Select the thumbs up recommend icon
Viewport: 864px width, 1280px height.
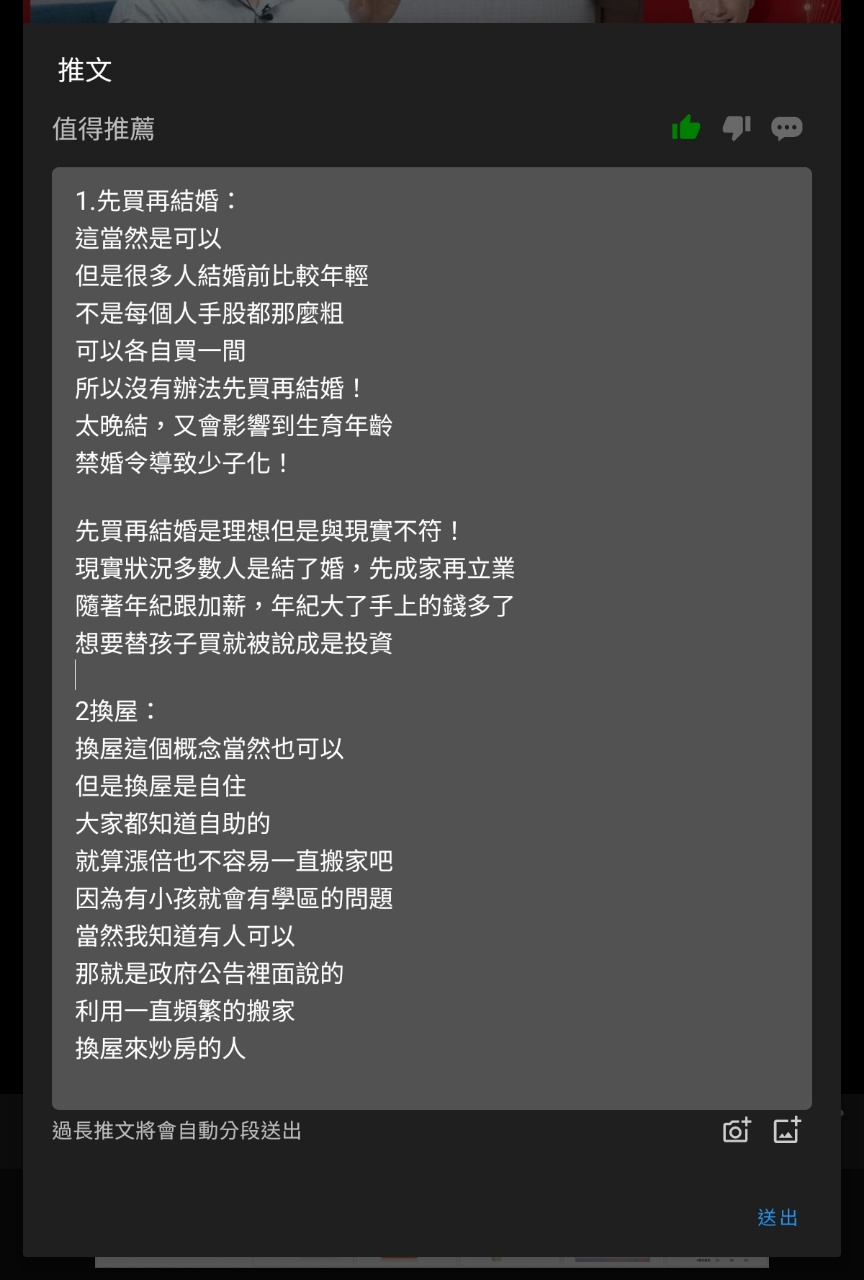tap(686, 128)
